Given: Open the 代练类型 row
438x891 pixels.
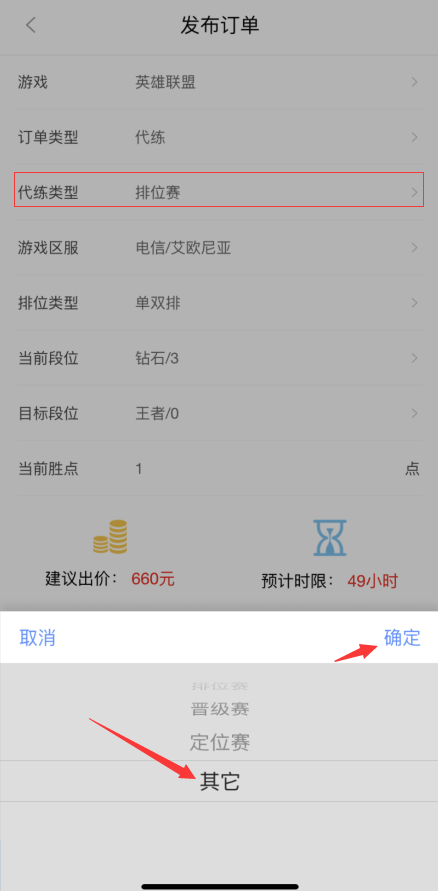Looking at the screenshot, I should click(x=219, y=193).
